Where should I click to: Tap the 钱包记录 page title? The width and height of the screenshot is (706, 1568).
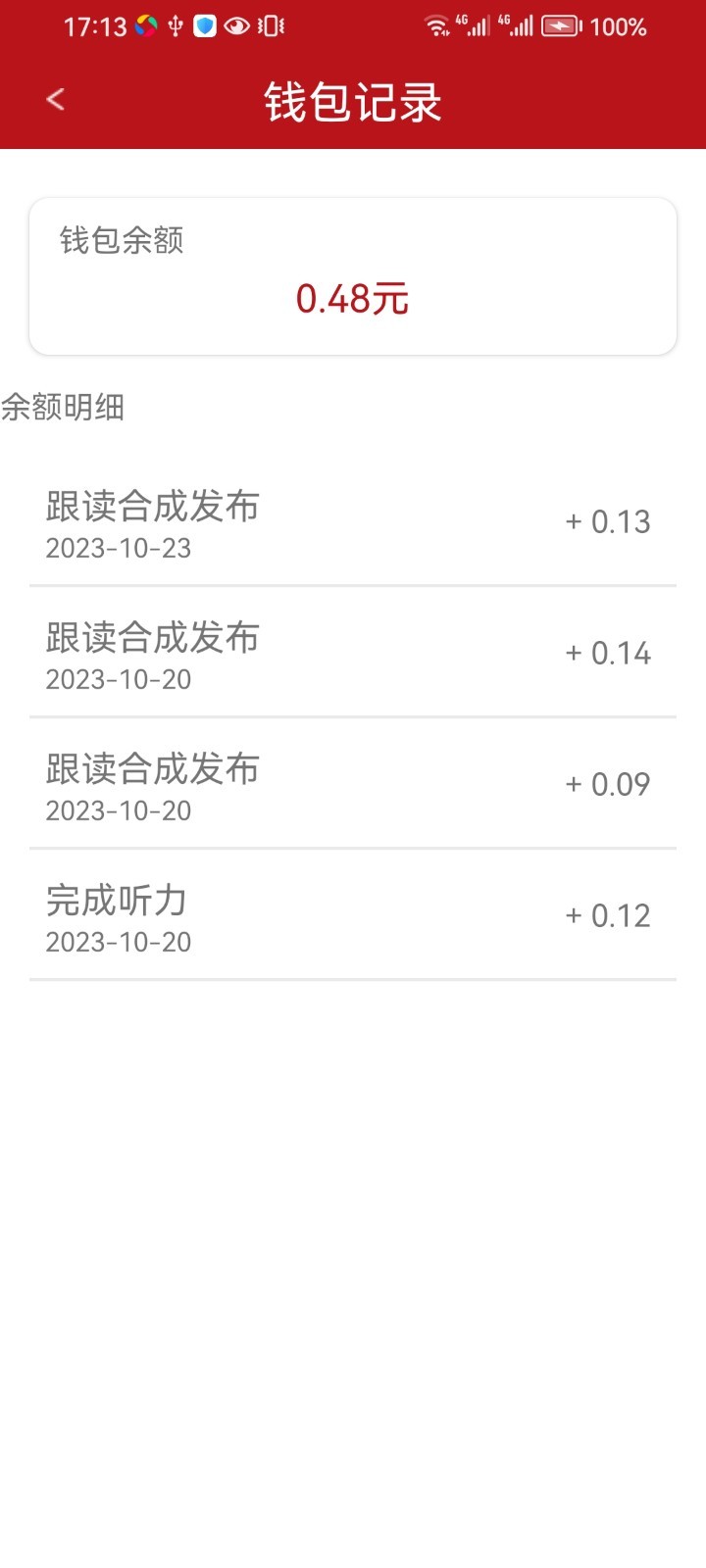click(x=353, y=101)
